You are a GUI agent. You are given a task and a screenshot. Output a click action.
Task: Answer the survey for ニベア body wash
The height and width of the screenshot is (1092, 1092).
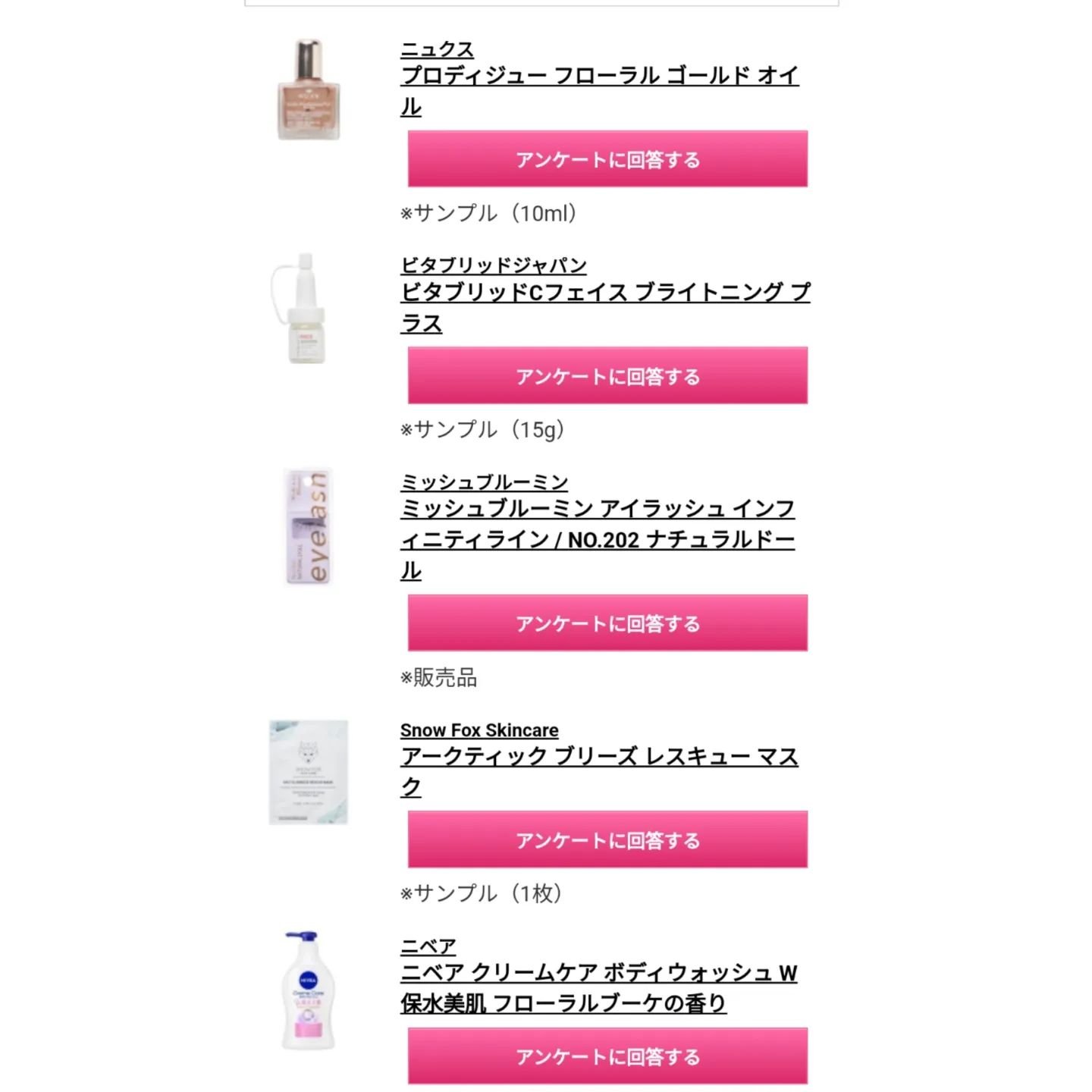click(x=607, y=1056)
